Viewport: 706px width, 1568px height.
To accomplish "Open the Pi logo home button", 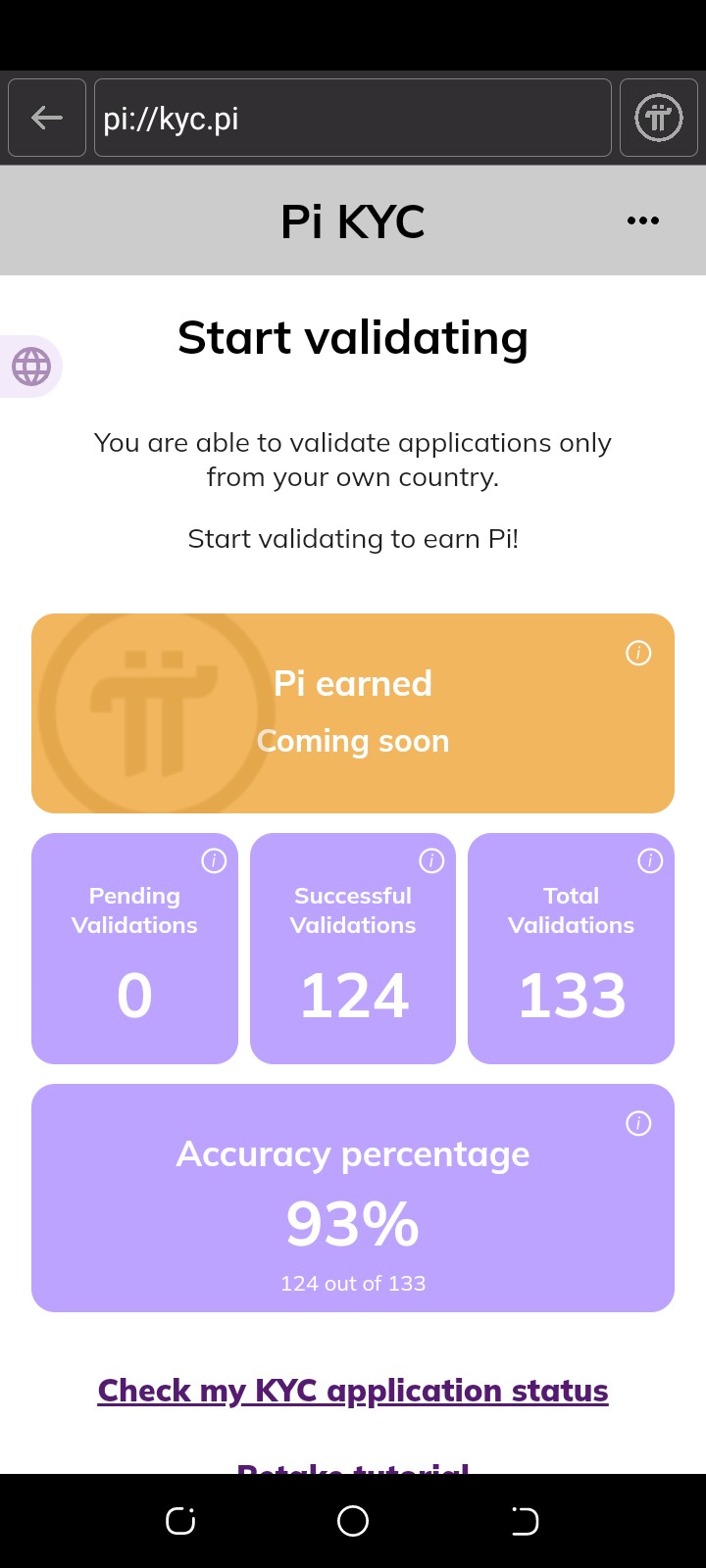I will (658, 119).
